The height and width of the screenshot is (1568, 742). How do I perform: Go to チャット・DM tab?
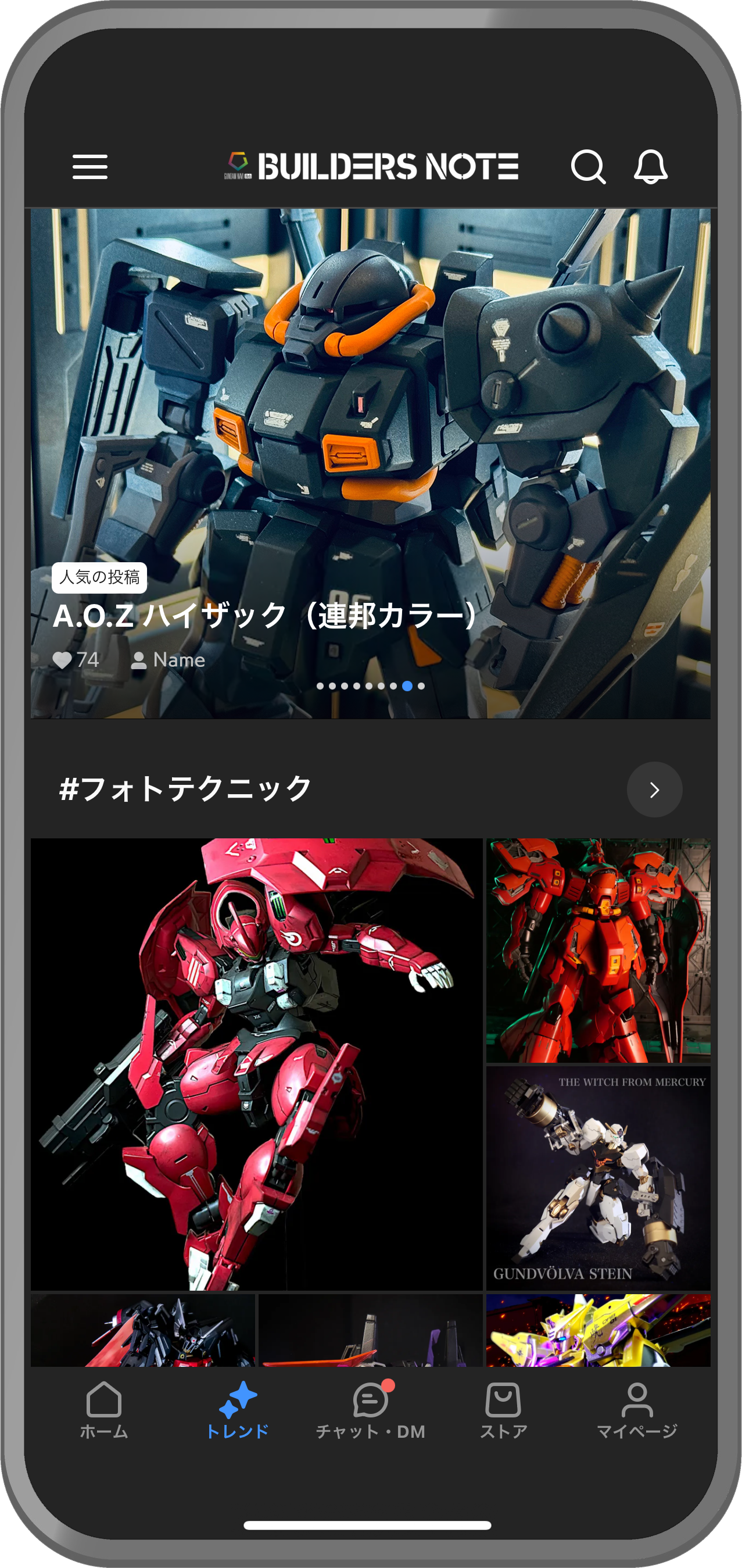click(370, 1412)
